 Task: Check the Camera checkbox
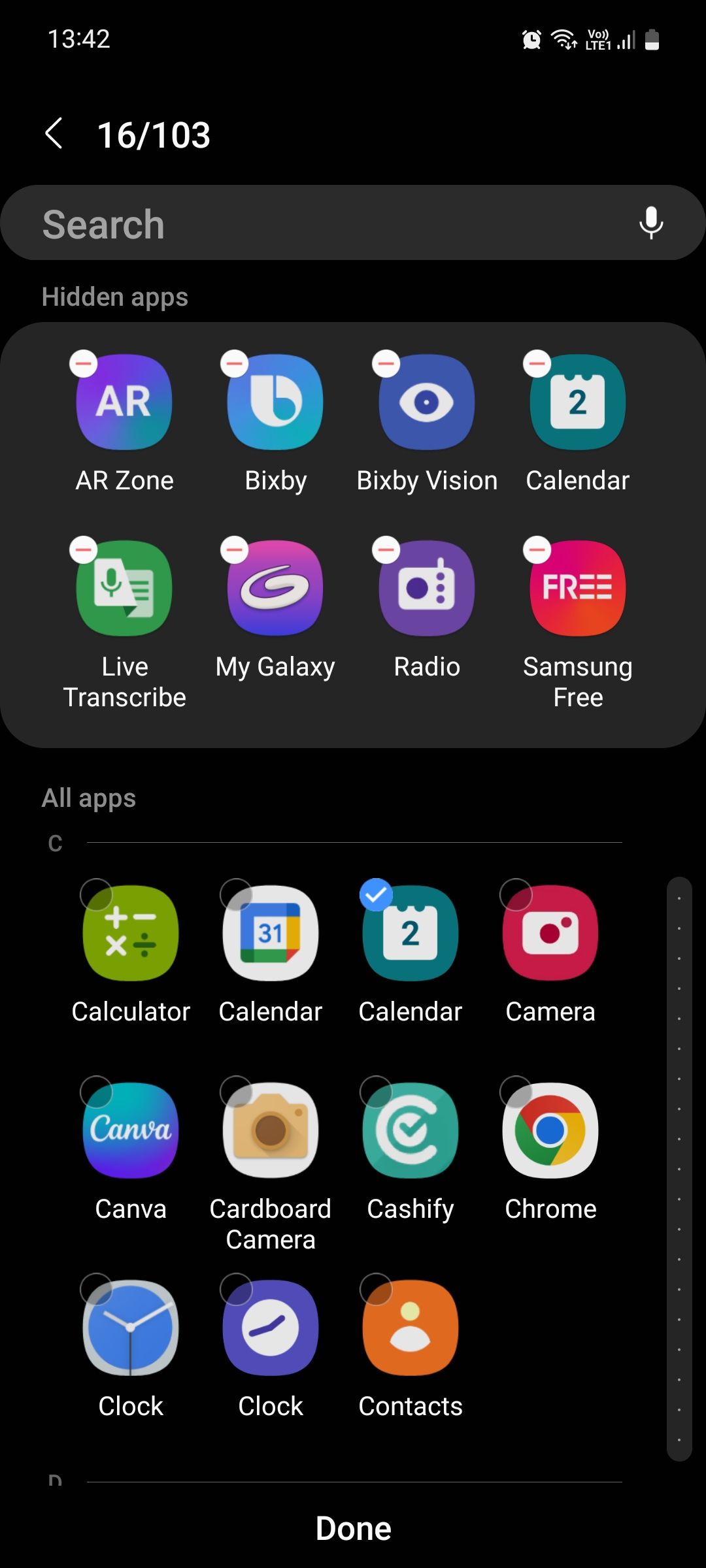(516, 895)
